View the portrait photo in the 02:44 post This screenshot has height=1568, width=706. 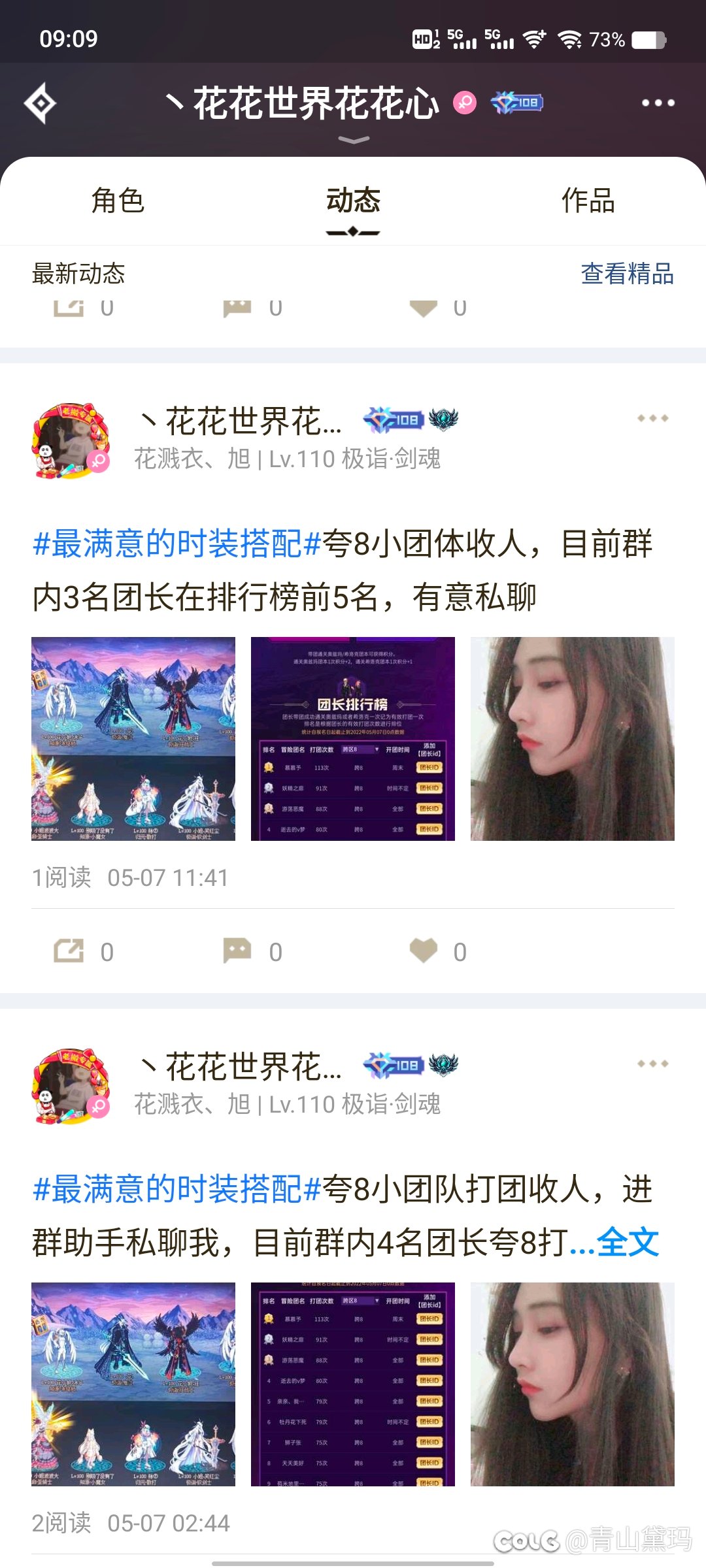click(x=572, y=1384)
